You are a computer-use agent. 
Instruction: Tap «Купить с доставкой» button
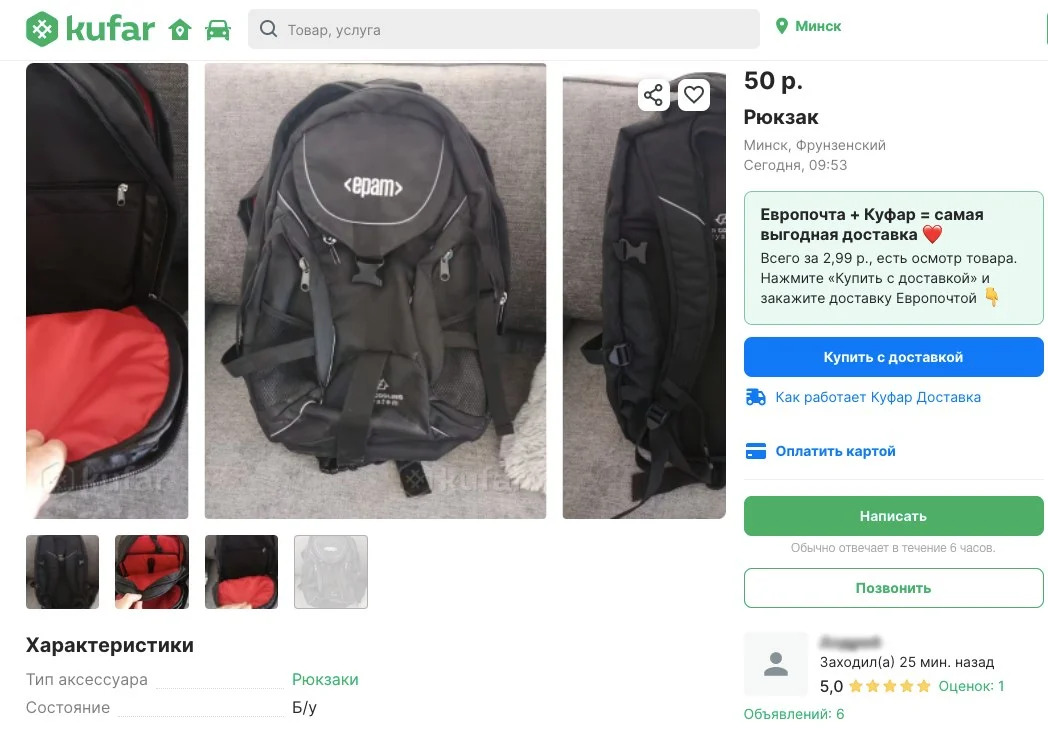893,357
